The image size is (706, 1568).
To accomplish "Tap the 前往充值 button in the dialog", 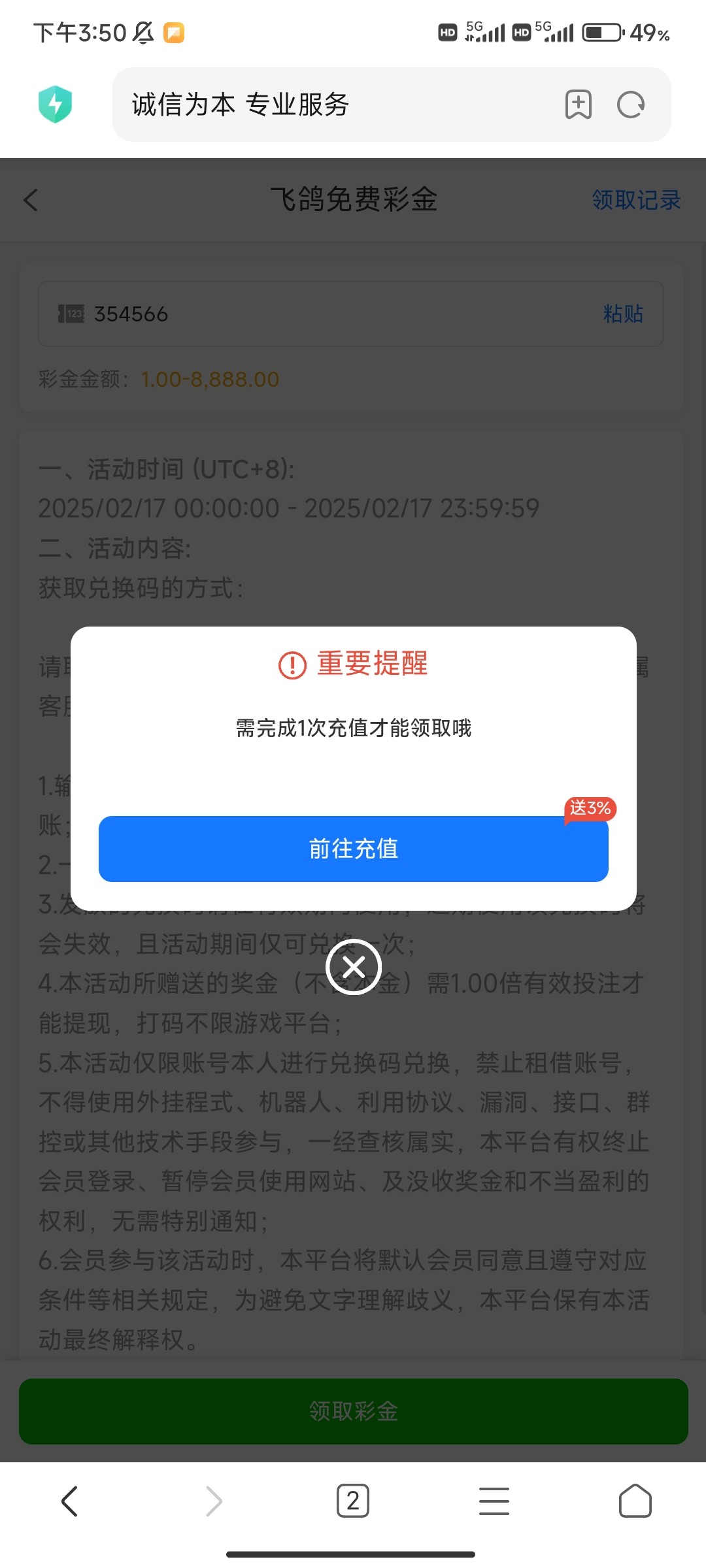I will 353,849.
